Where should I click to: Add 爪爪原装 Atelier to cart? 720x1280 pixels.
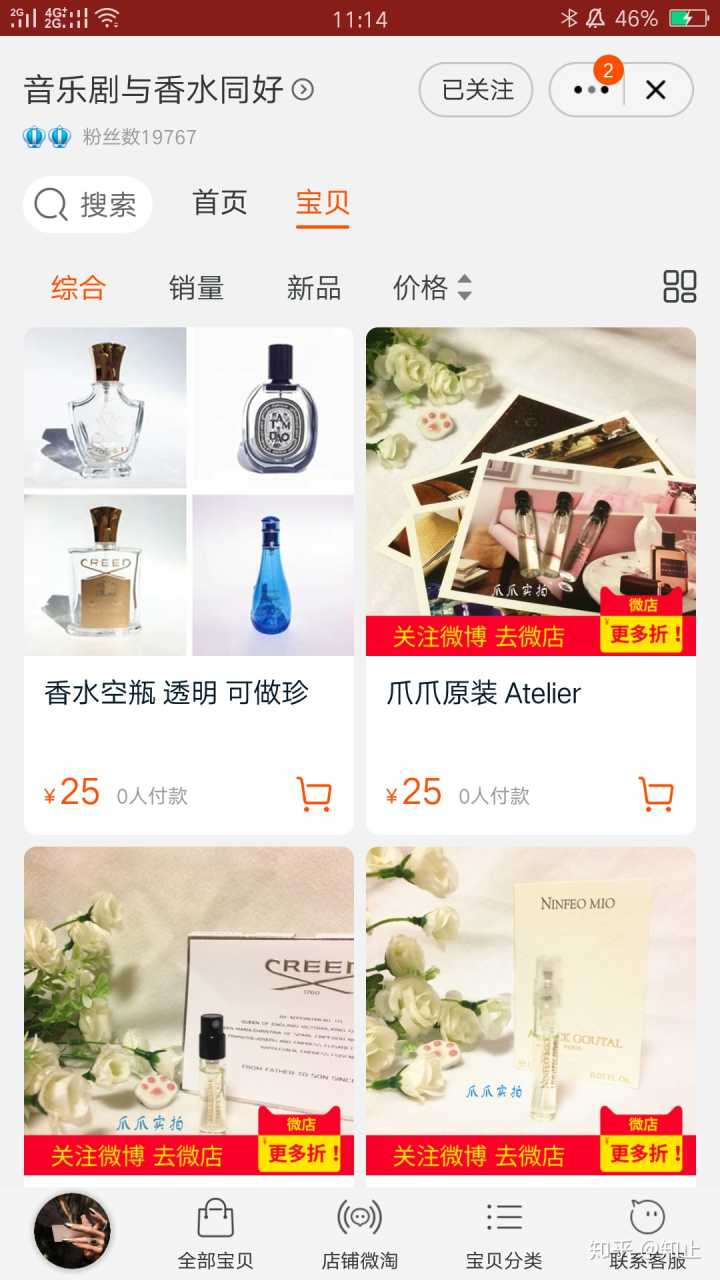pos(656,795)
